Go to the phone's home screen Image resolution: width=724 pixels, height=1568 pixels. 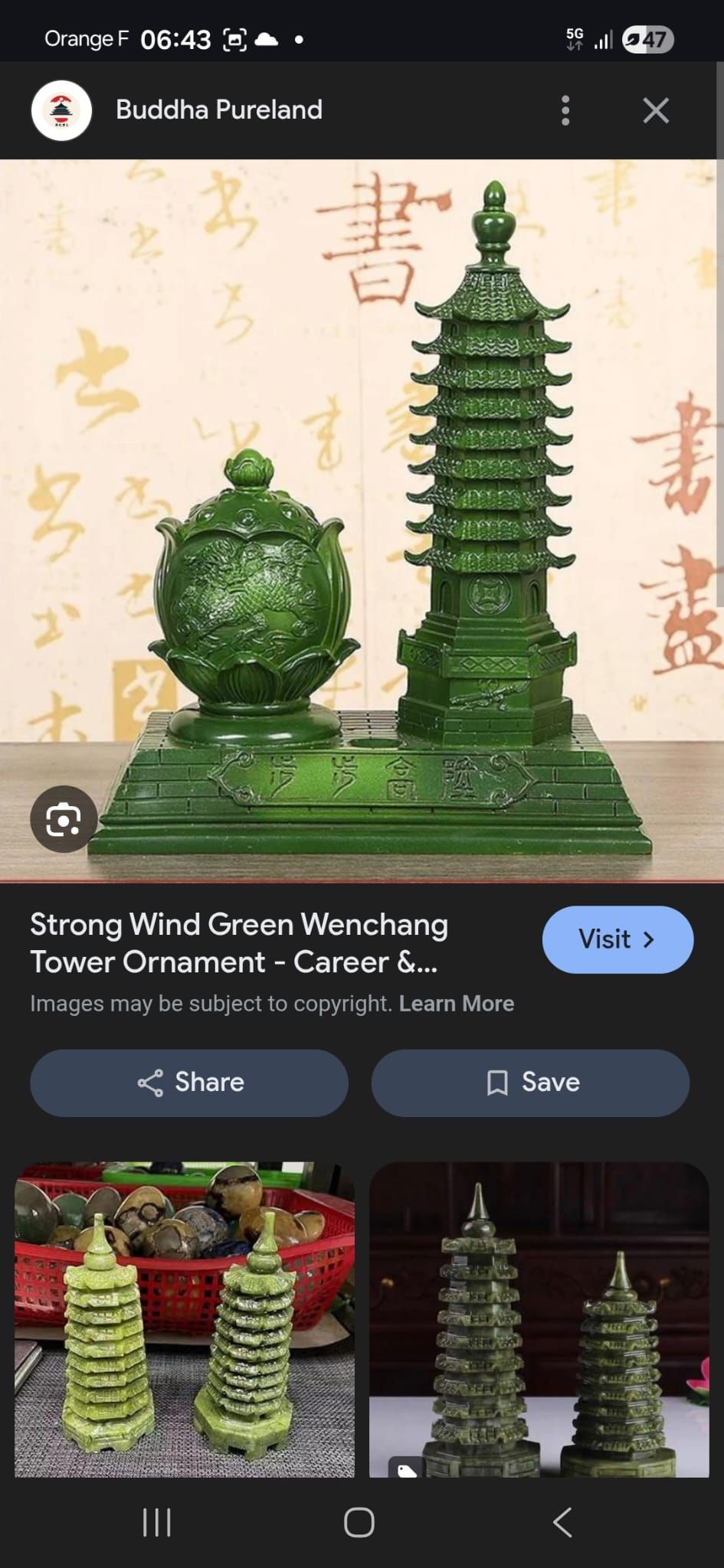pyautogui.click(x=359, y=1523)
